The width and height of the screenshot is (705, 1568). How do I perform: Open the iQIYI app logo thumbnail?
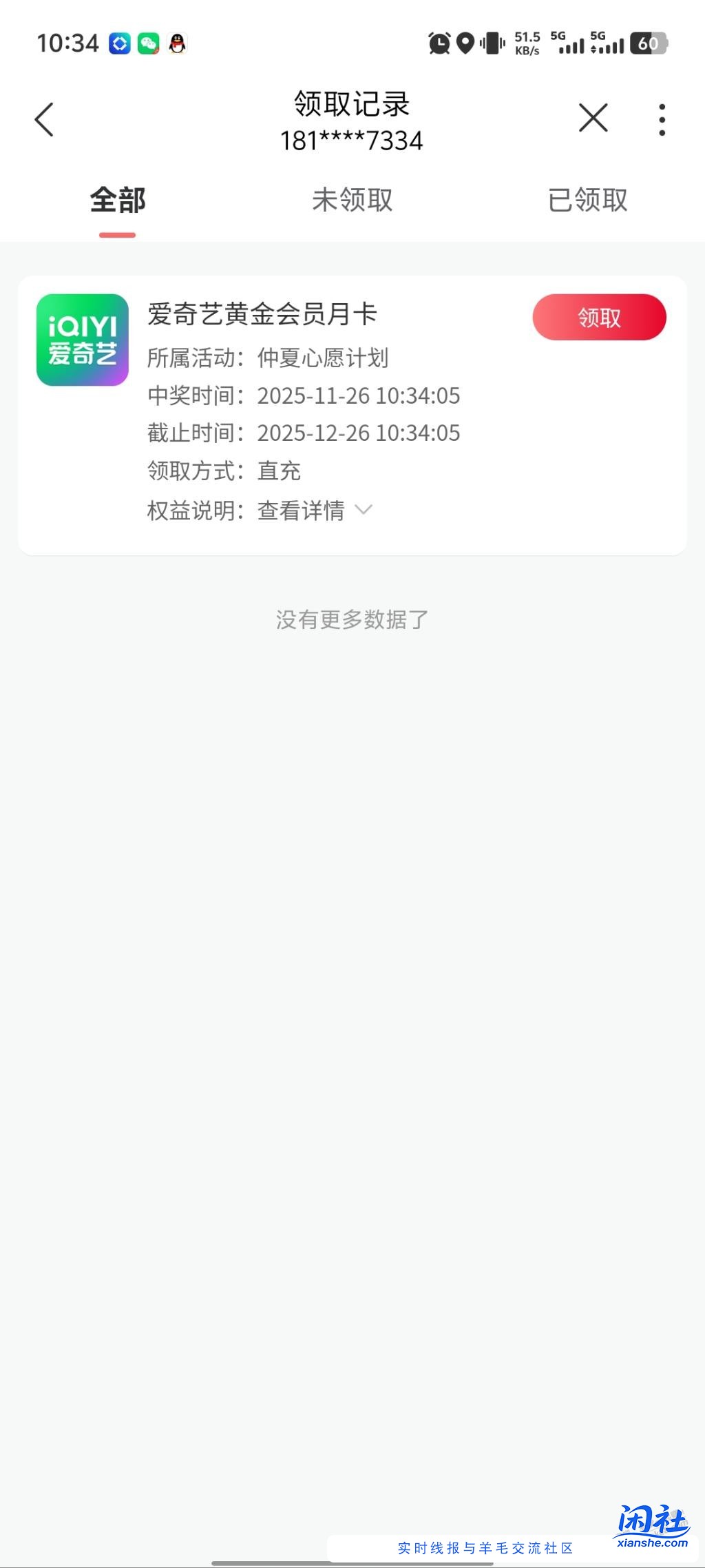click(x=82, y=339)
